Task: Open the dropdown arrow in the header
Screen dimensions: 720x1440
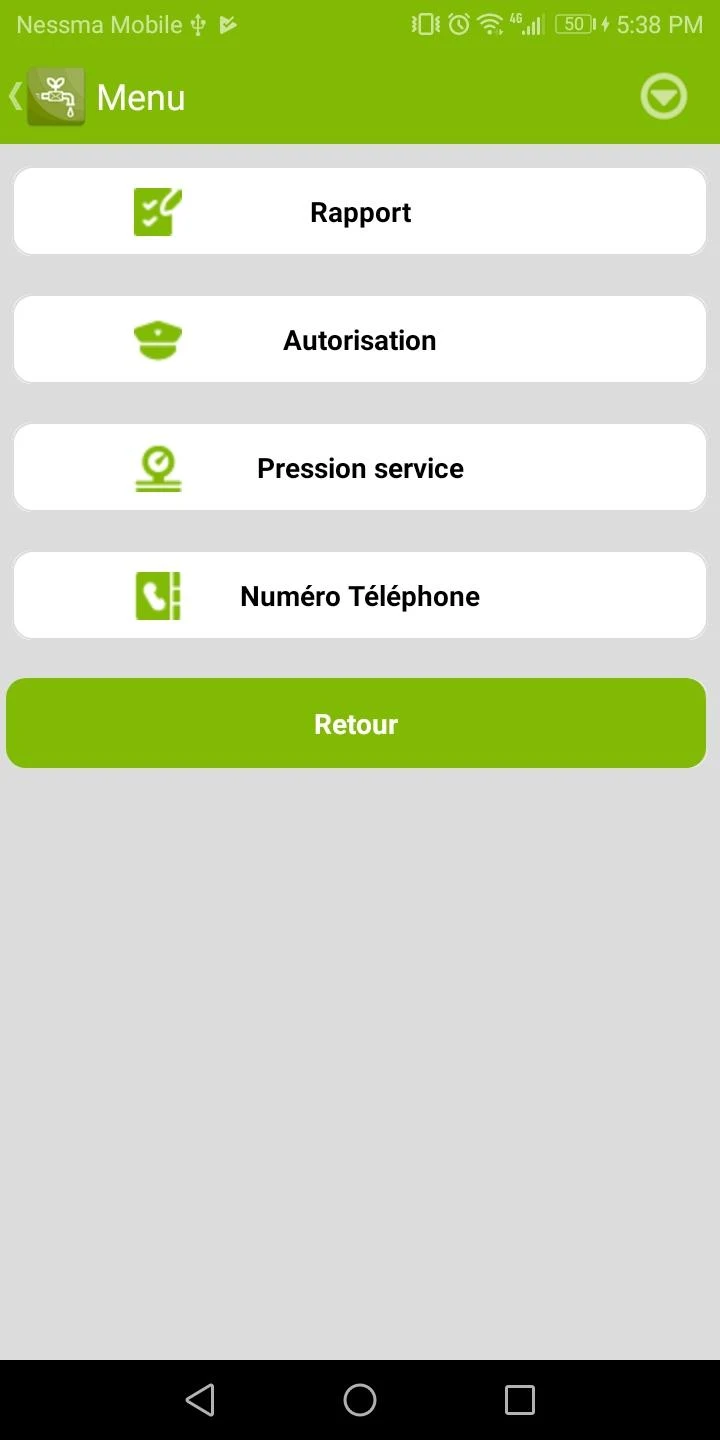Action: [x=664, y=97]
